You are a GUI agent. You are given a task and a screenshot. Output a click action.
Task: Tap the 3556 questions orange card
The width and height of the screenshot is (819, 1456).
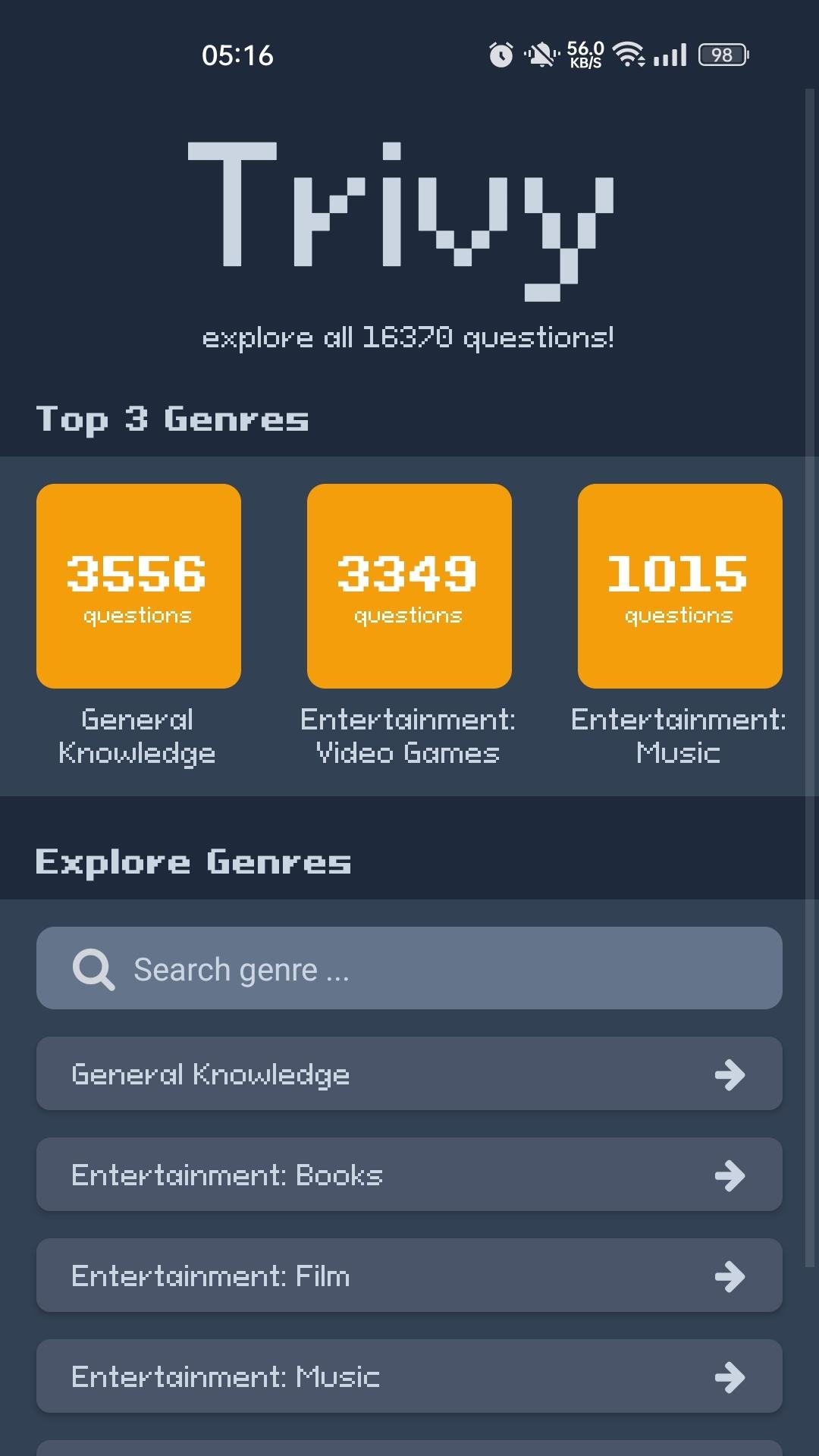tap(138, 585)
